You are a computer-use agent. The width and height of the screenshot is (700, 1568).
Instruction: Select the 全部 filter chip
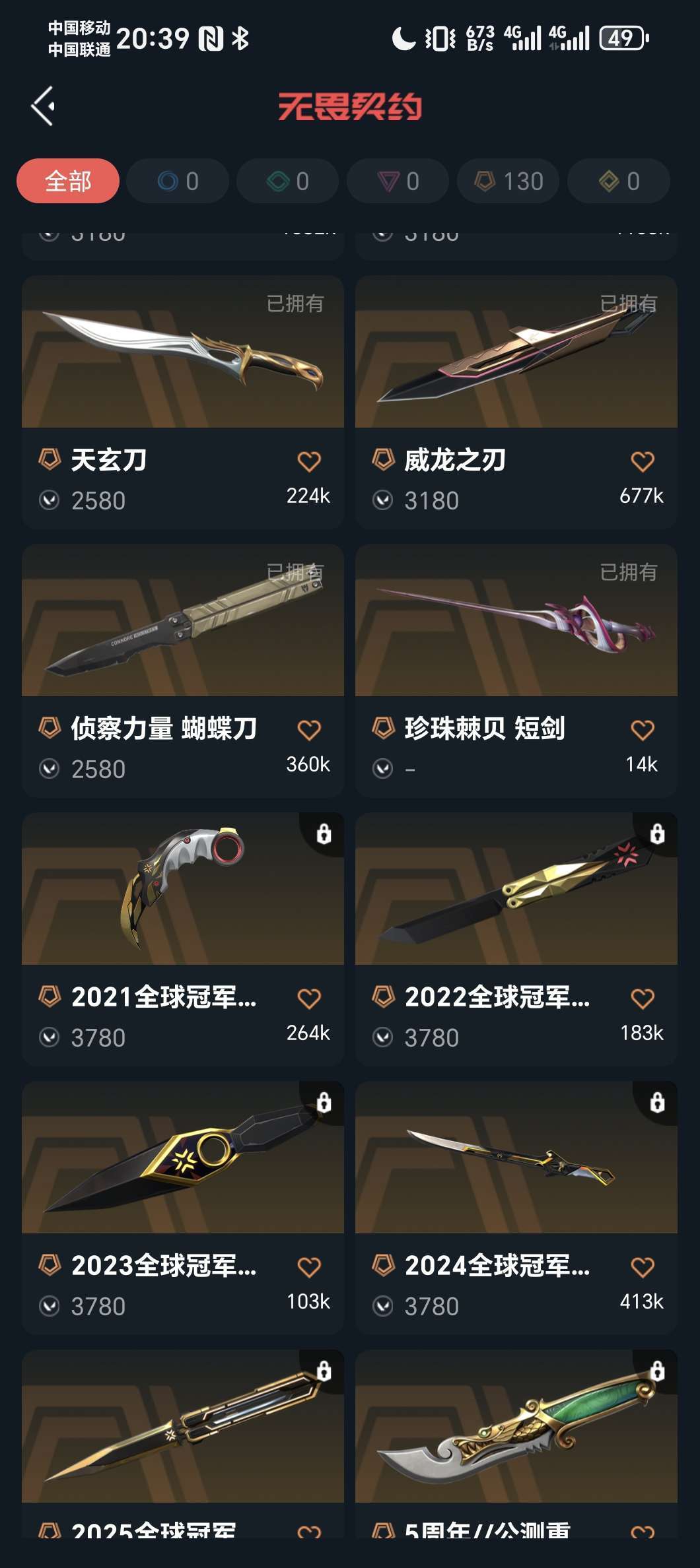(68, 181)
